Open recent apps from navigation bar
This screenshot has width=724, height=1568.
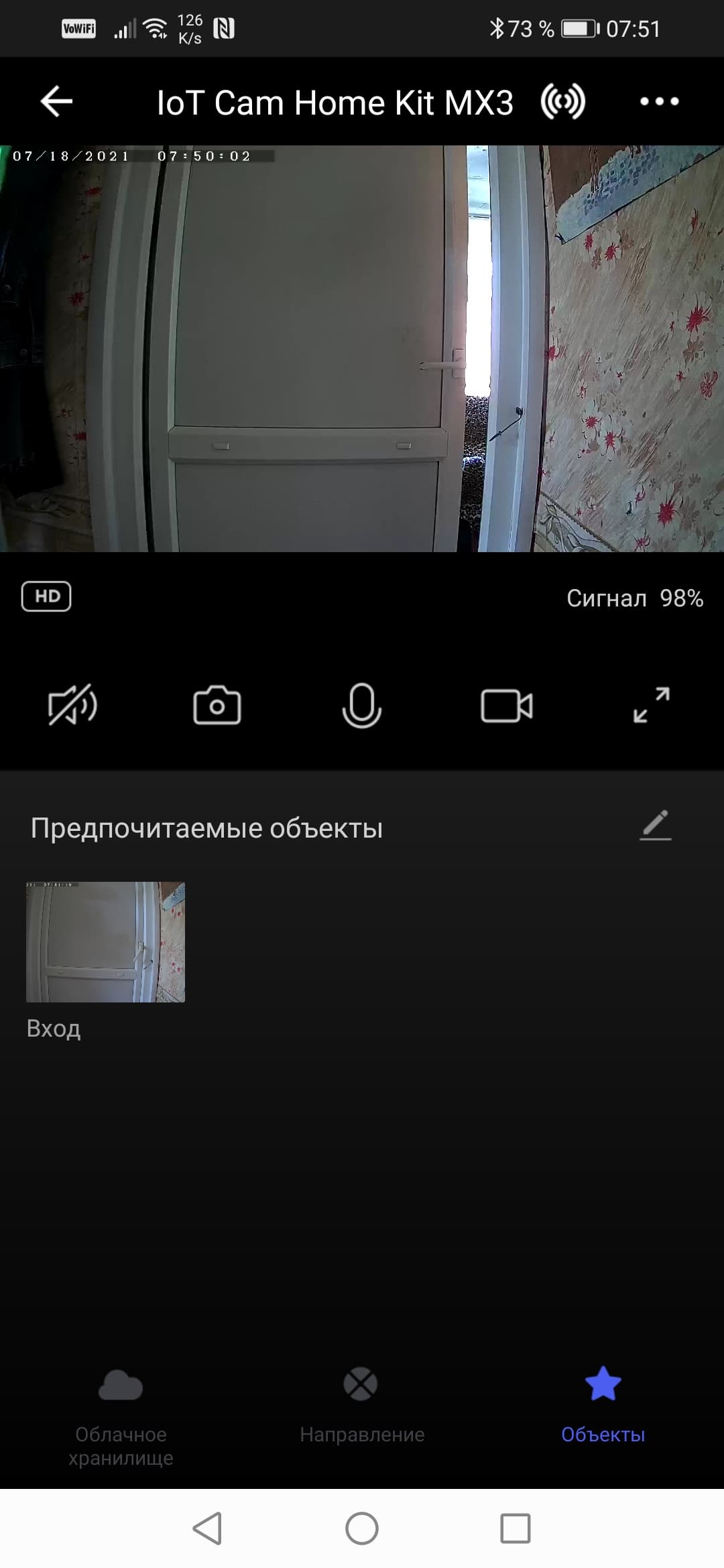[516, 1528]
